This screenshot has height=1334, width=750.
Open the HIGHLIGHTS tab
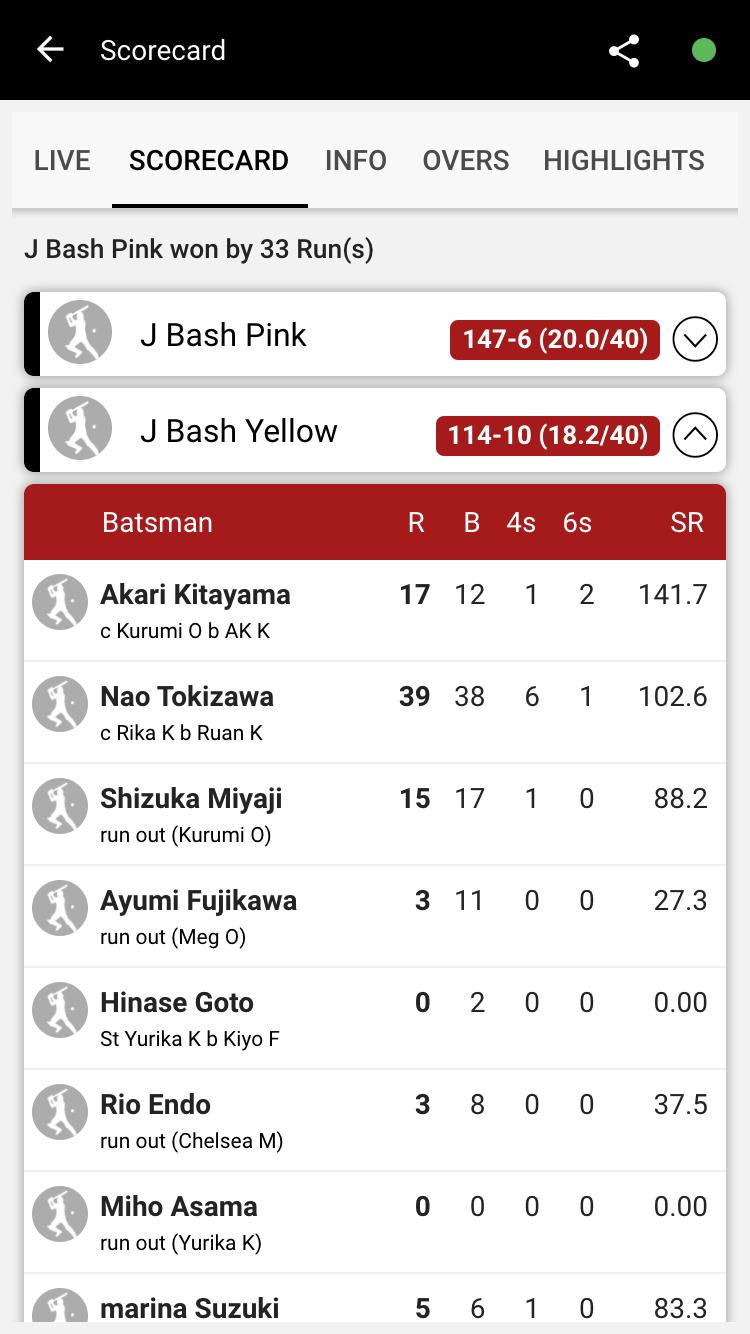(x=624, y=160)
